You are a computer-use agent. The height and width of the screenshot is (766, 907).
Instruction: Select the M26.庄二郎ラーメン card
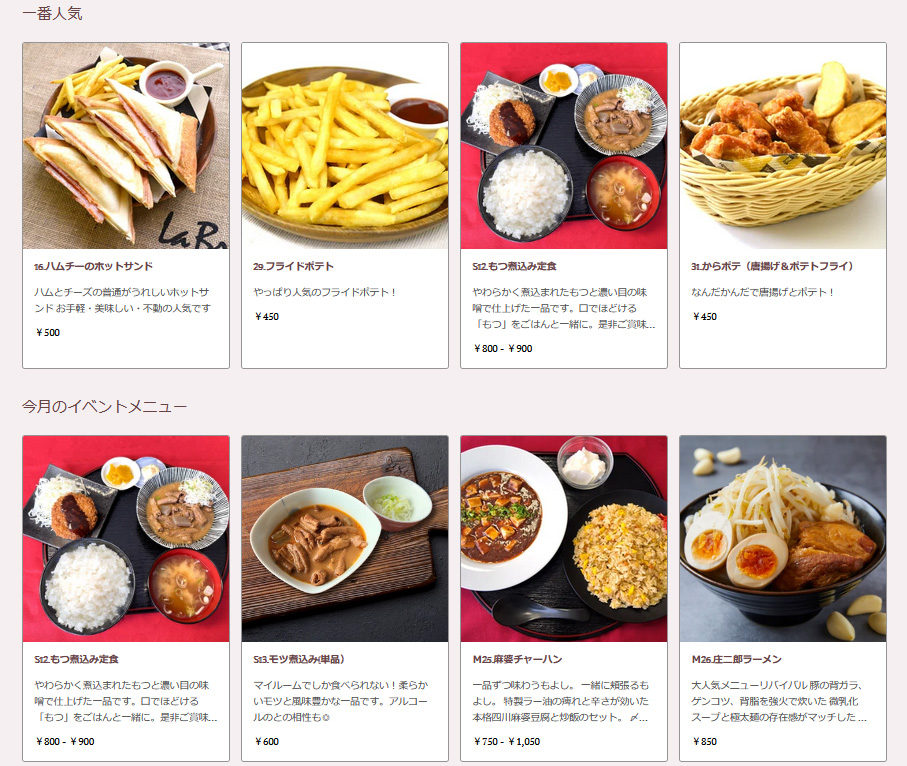[783, 598]
